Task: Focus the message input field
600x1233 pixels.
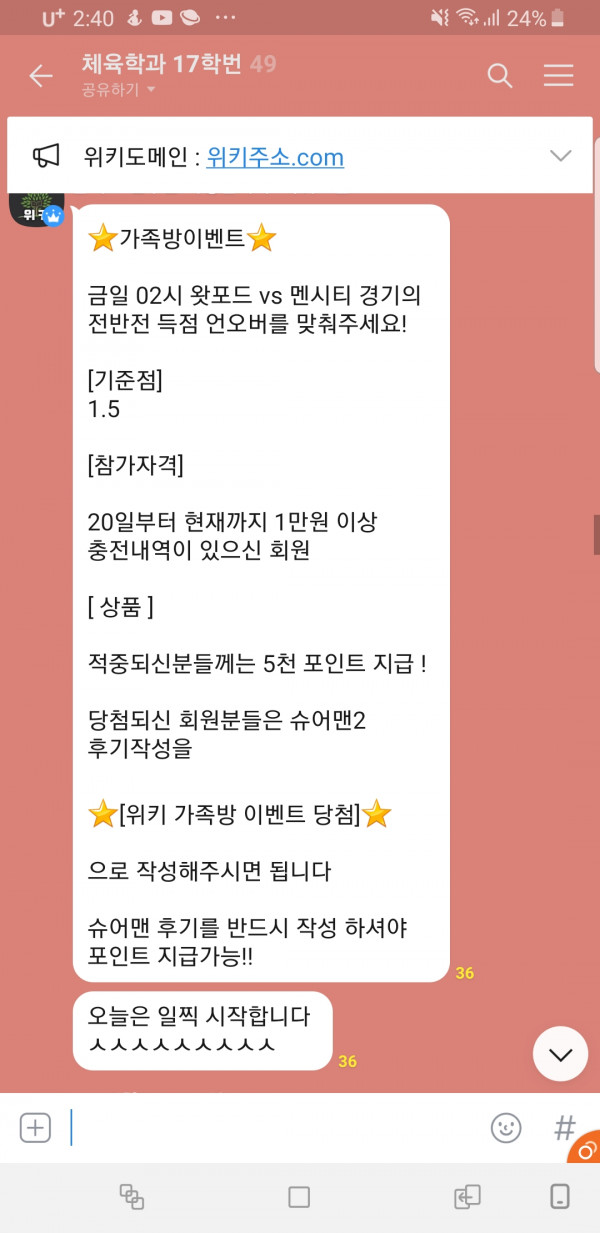Action: coord(270,1128)
